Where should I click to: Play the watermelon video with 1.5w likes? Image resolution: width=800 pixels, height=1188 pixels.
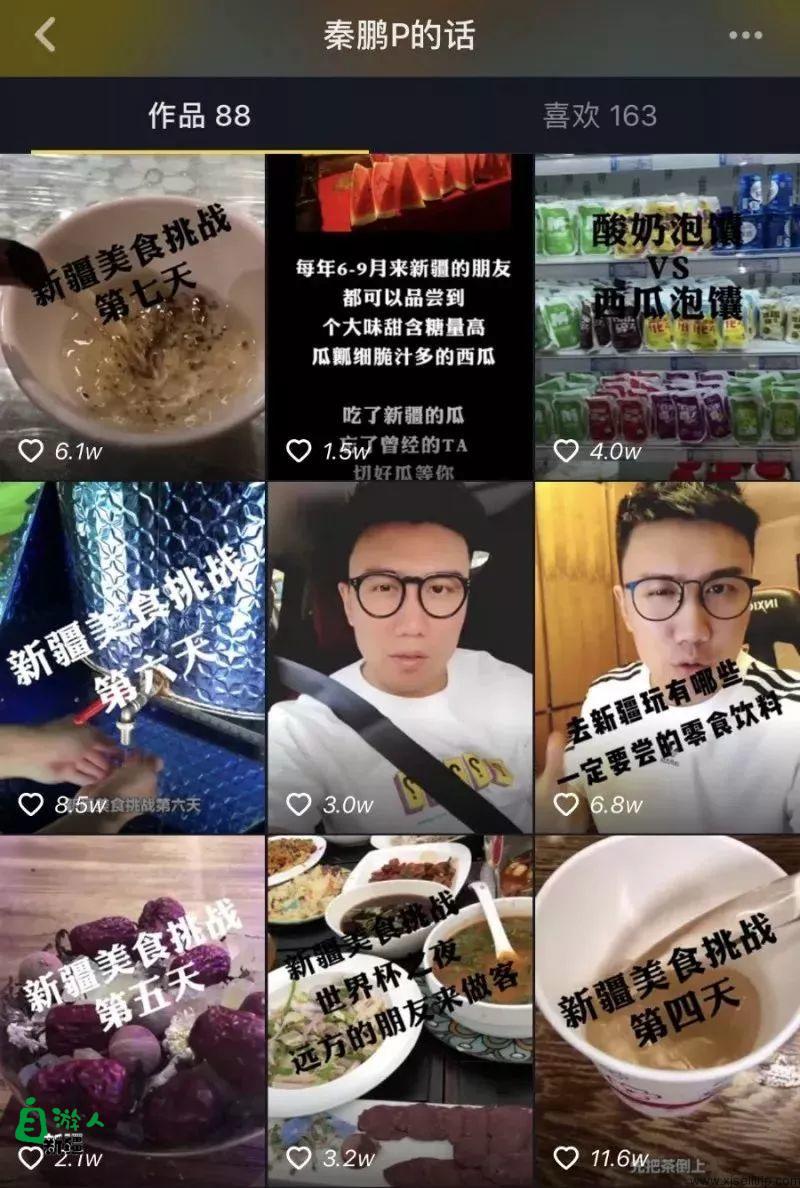tap(400, 316)
